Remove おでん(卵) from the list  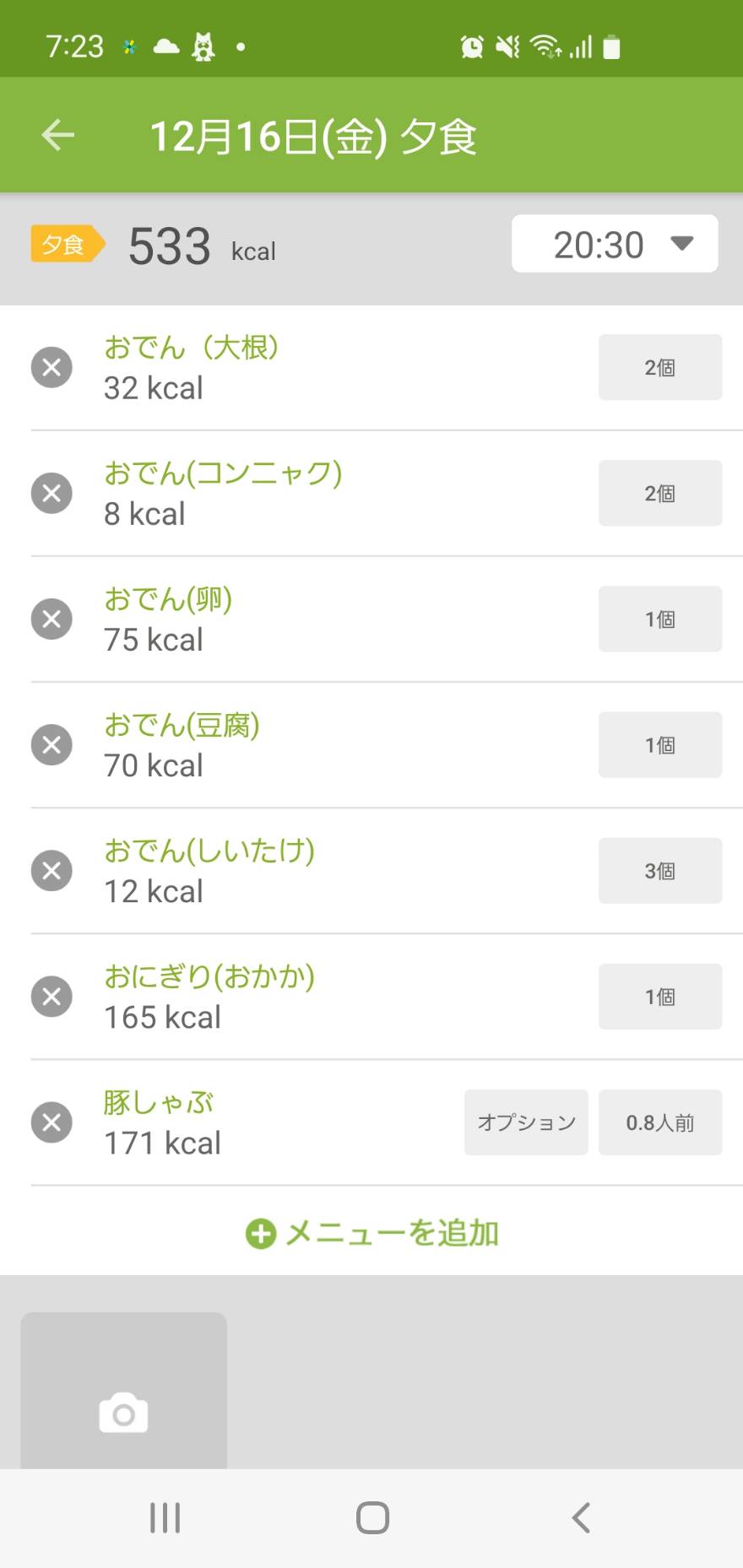pyautogui.click(x=52, y=619)
